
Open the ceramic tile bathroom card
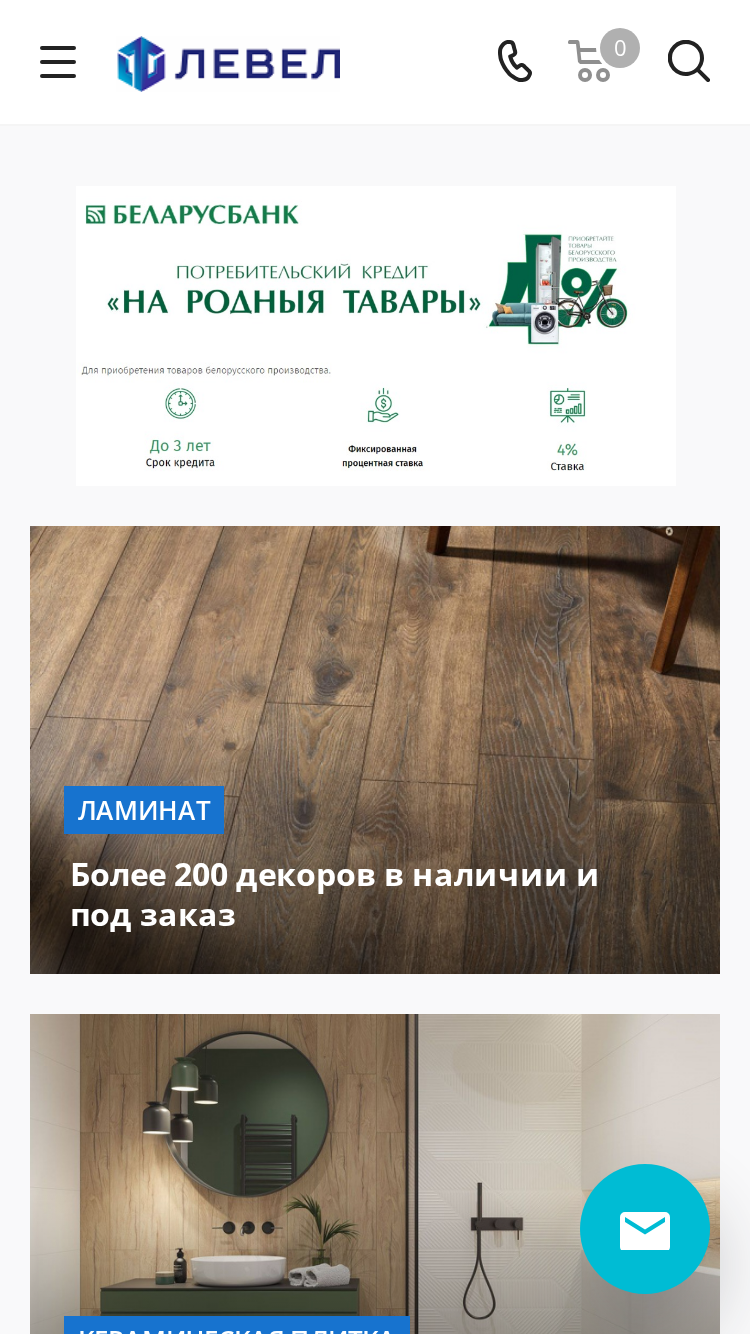(x=375, y=1174)
